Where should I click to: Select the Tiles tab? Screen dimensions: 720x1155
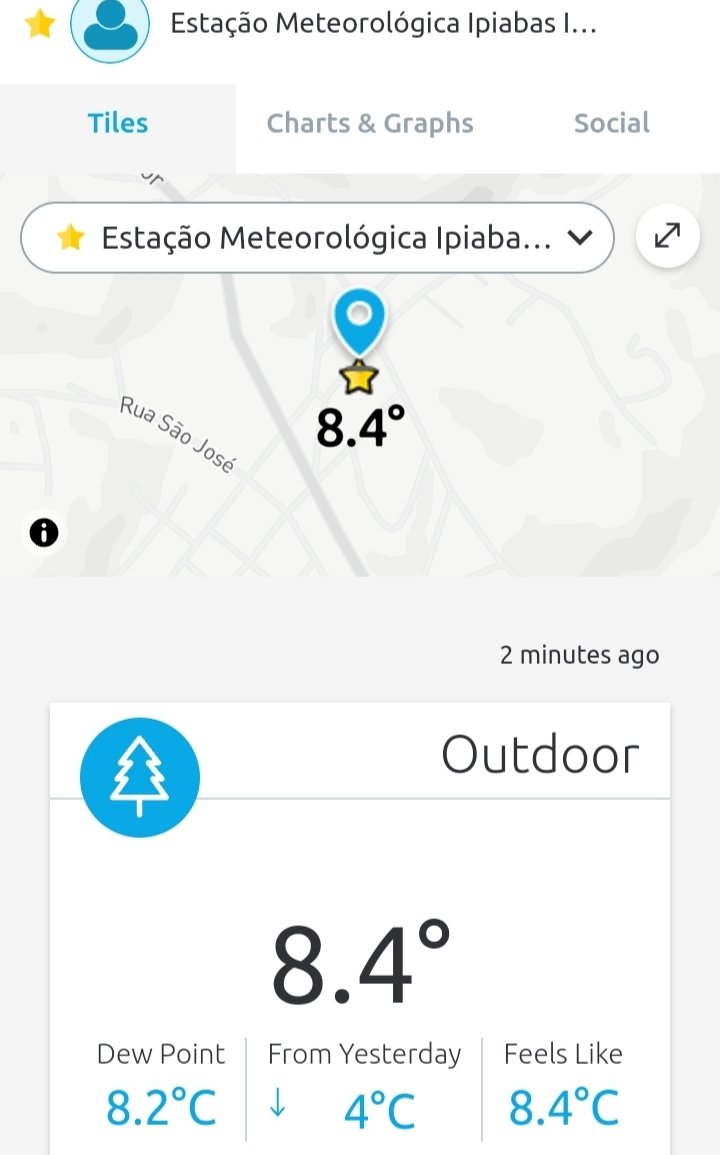118,123
